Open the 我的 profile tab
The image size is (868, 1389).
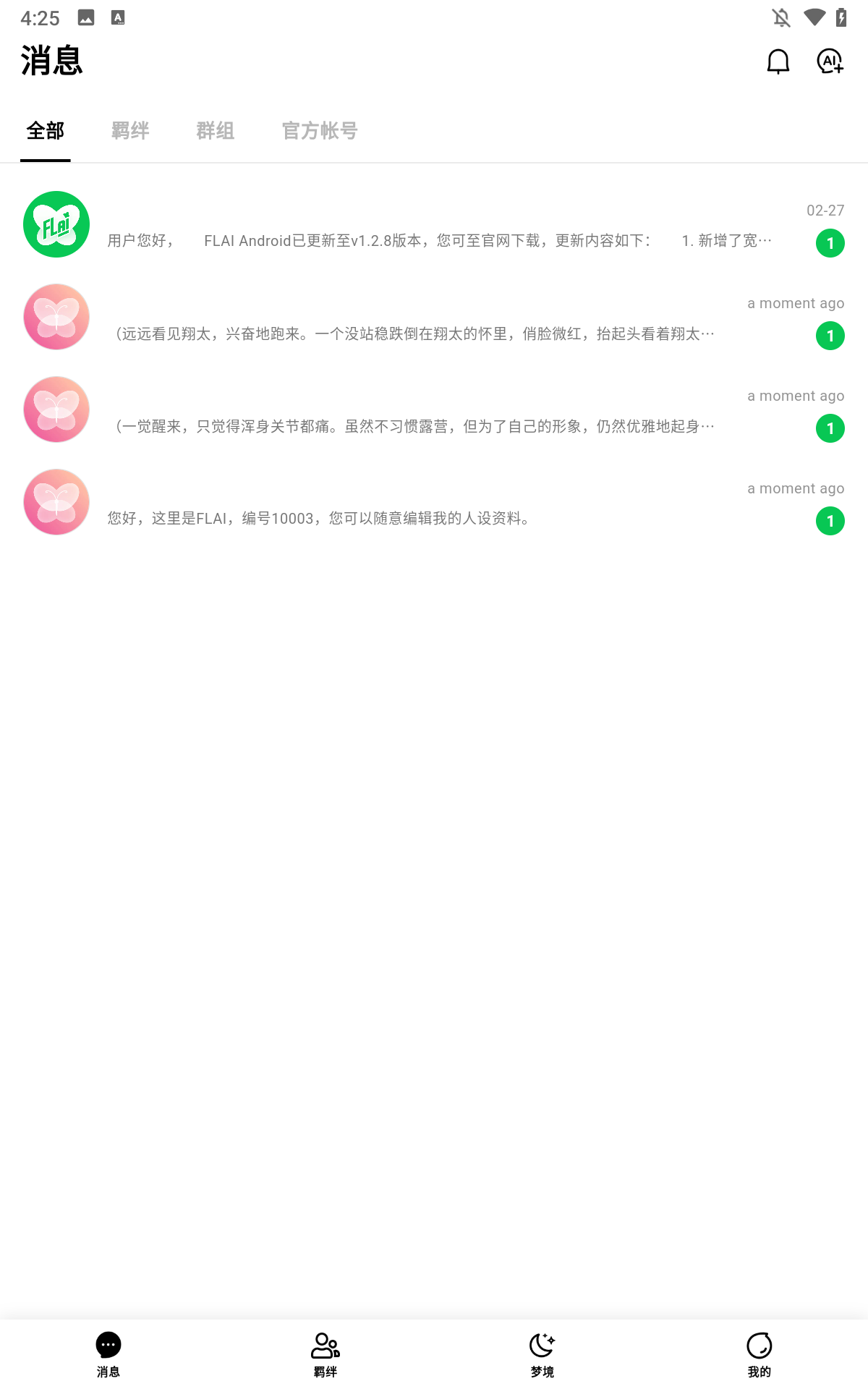(x=759, y=1354)
